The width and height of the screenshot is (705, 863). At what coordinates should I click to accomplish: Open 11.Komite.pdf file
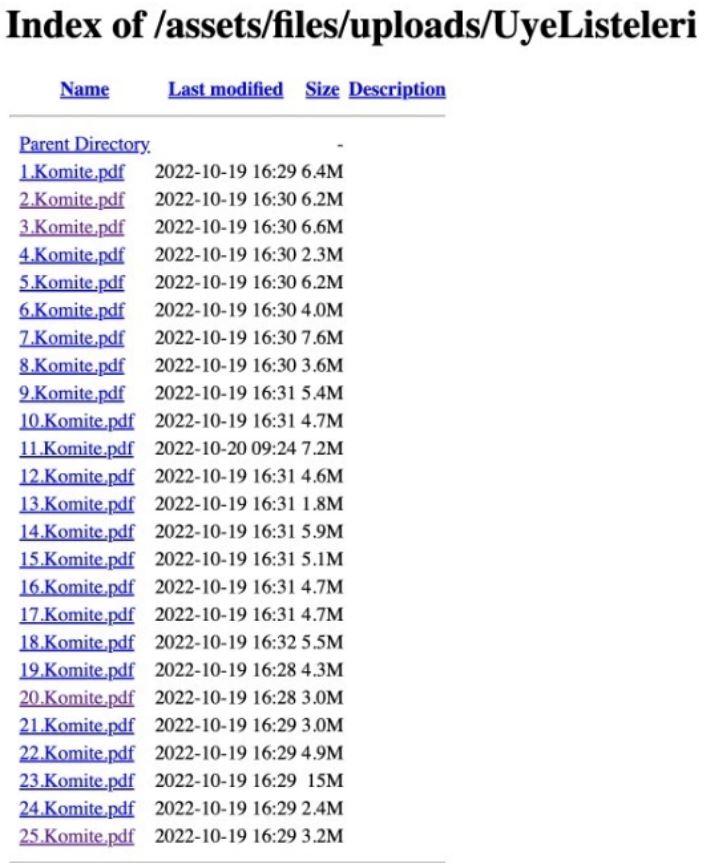76,448
